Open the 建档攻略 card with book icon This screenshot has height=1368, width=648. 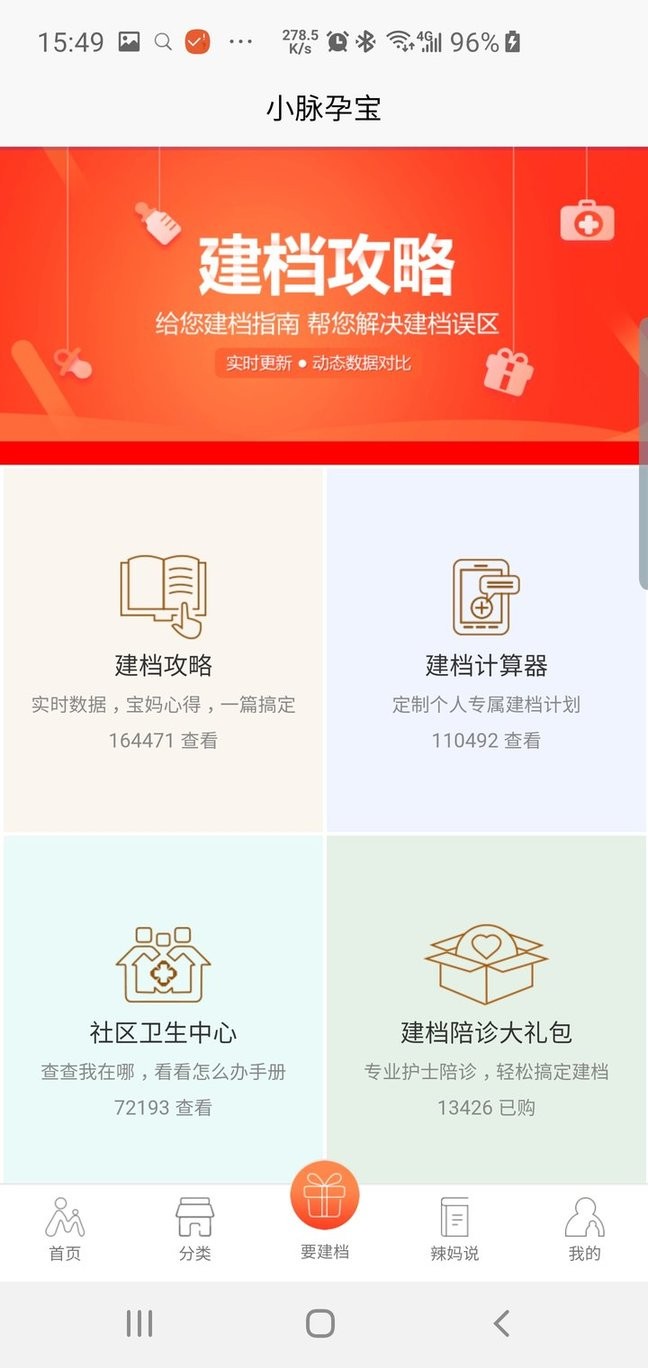(163, 650)
